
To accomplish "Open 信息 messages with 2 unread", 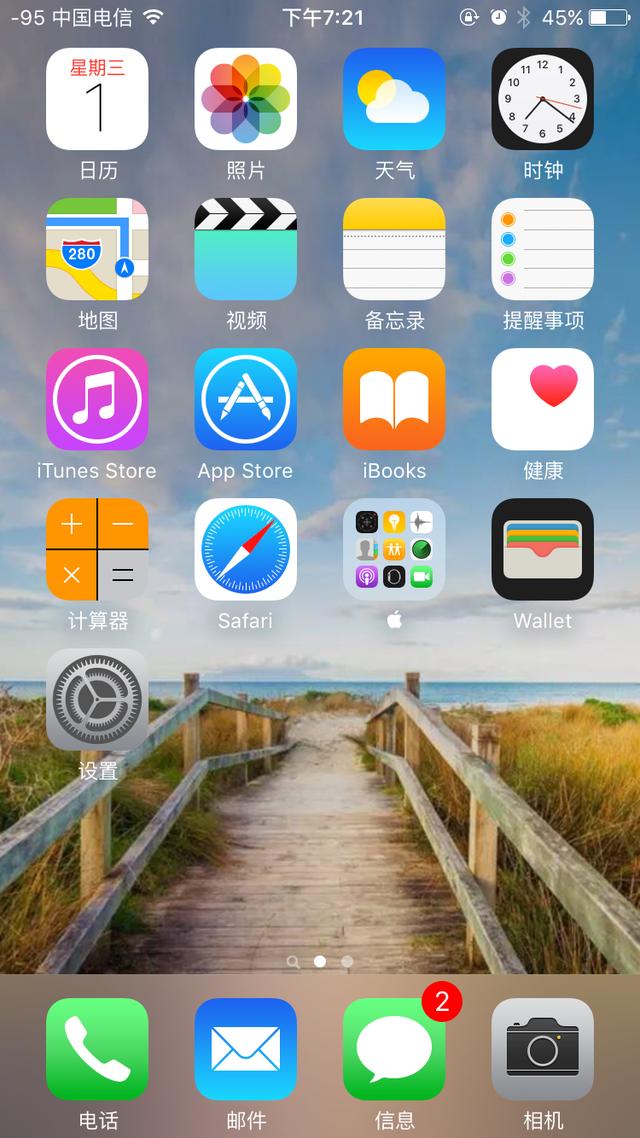I will [394, 1049].
